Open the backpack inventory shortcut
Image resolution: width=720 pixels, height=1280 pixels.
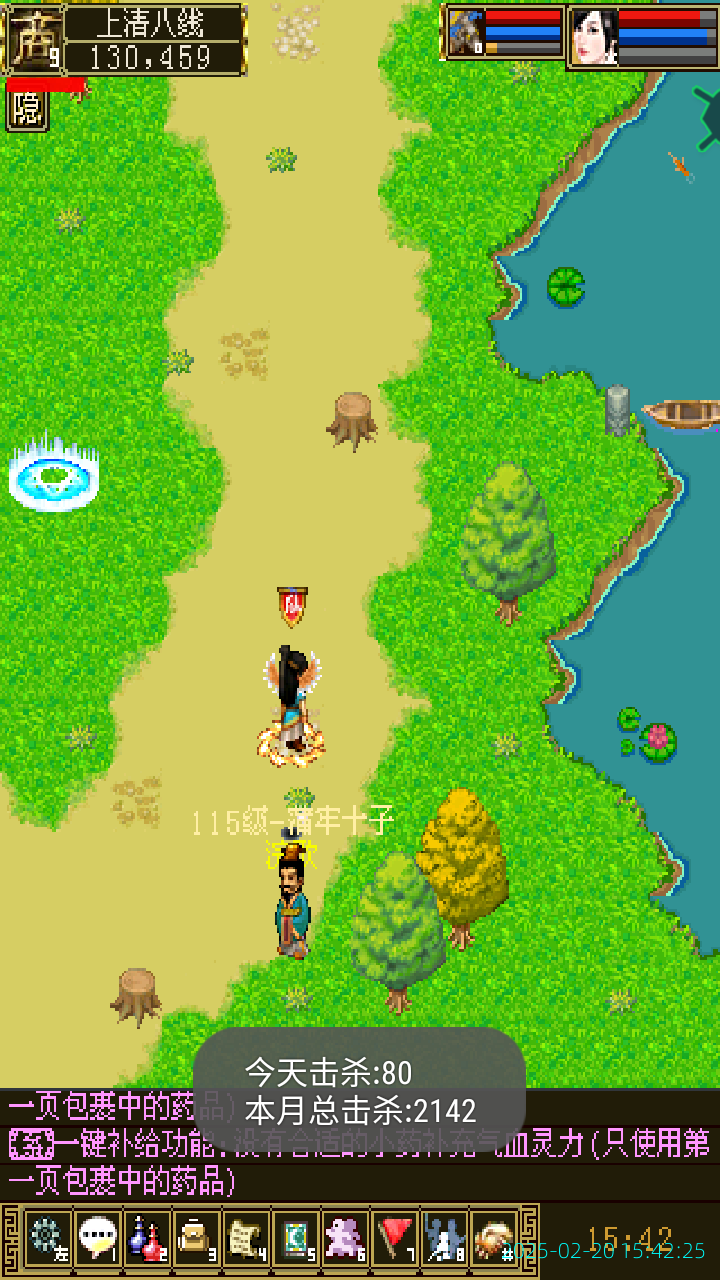click(x=197, y=1238)
